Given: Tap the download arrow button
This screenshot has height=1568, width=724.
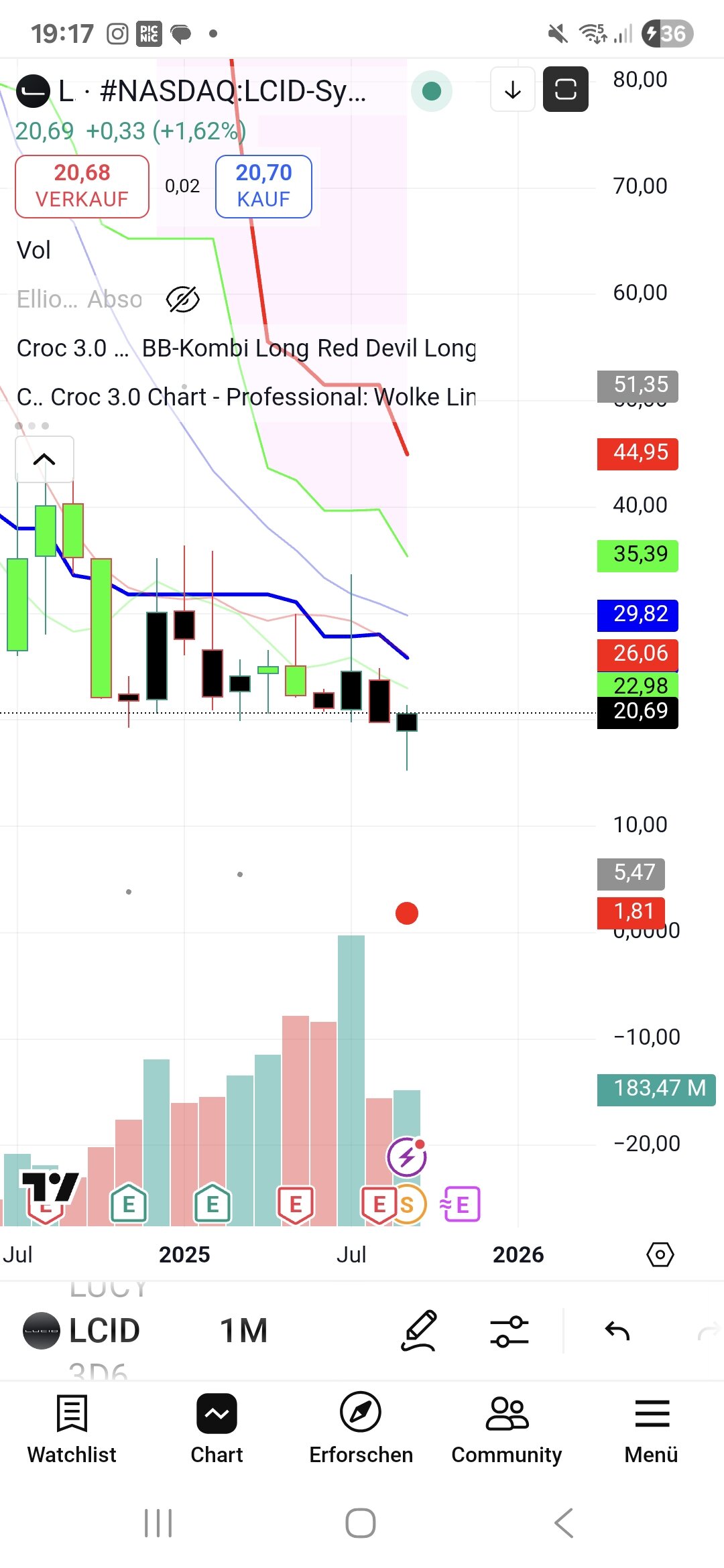Looking at the screenshot, I should coord(513,89).
